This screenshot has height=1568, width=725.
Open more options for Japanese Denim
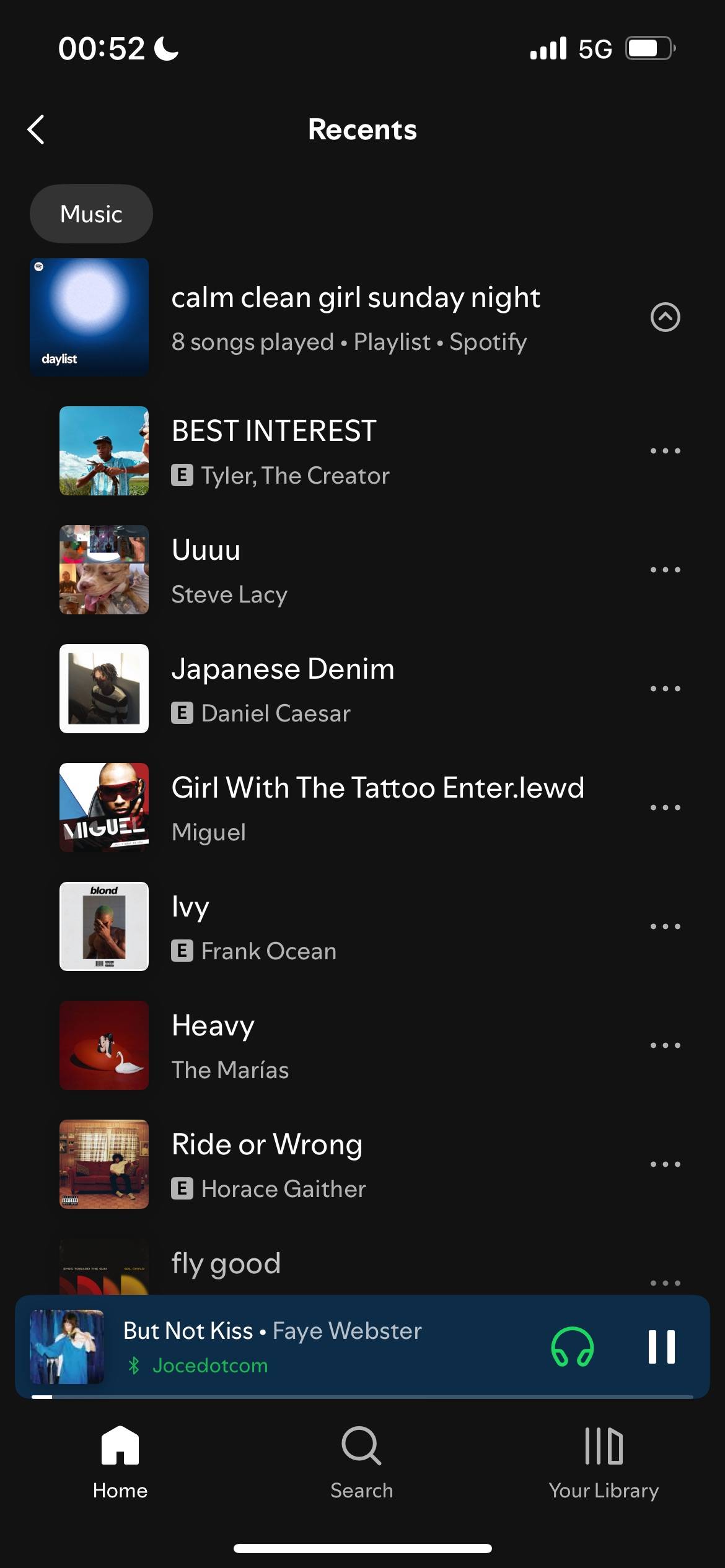point(666,689)
